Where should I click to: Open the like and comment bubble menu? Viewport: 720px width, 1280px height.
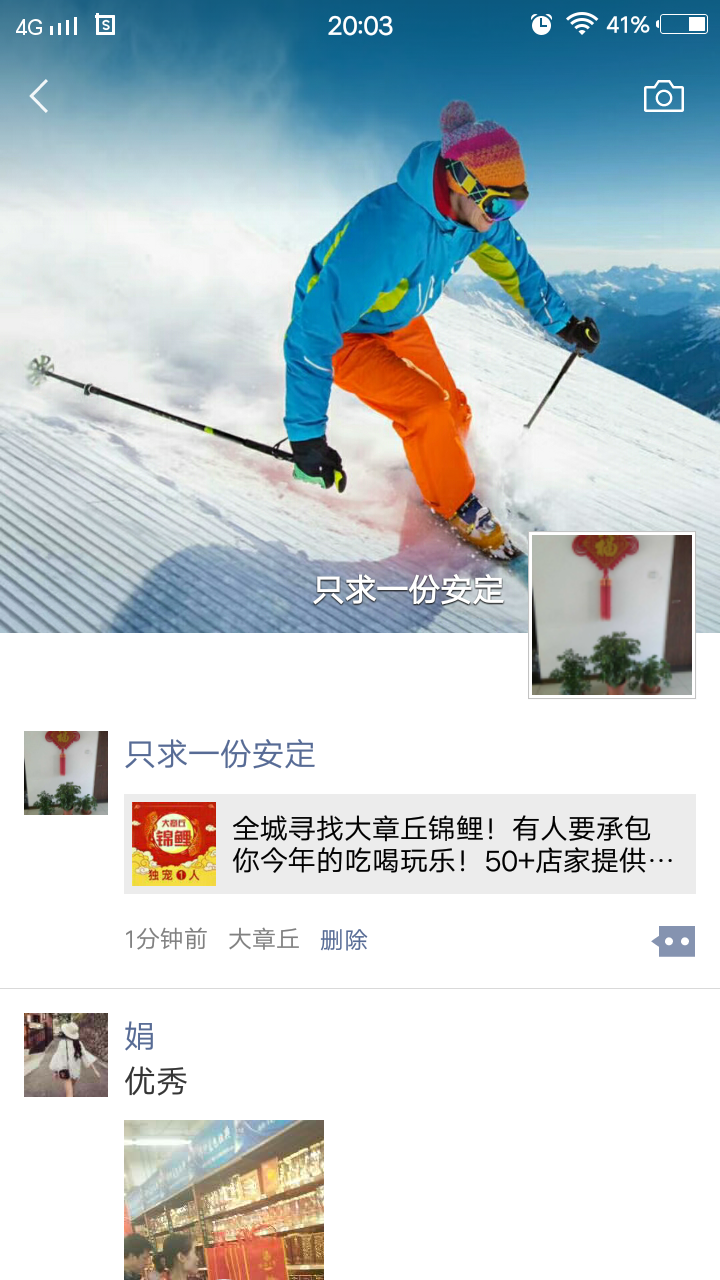(675, 941)
